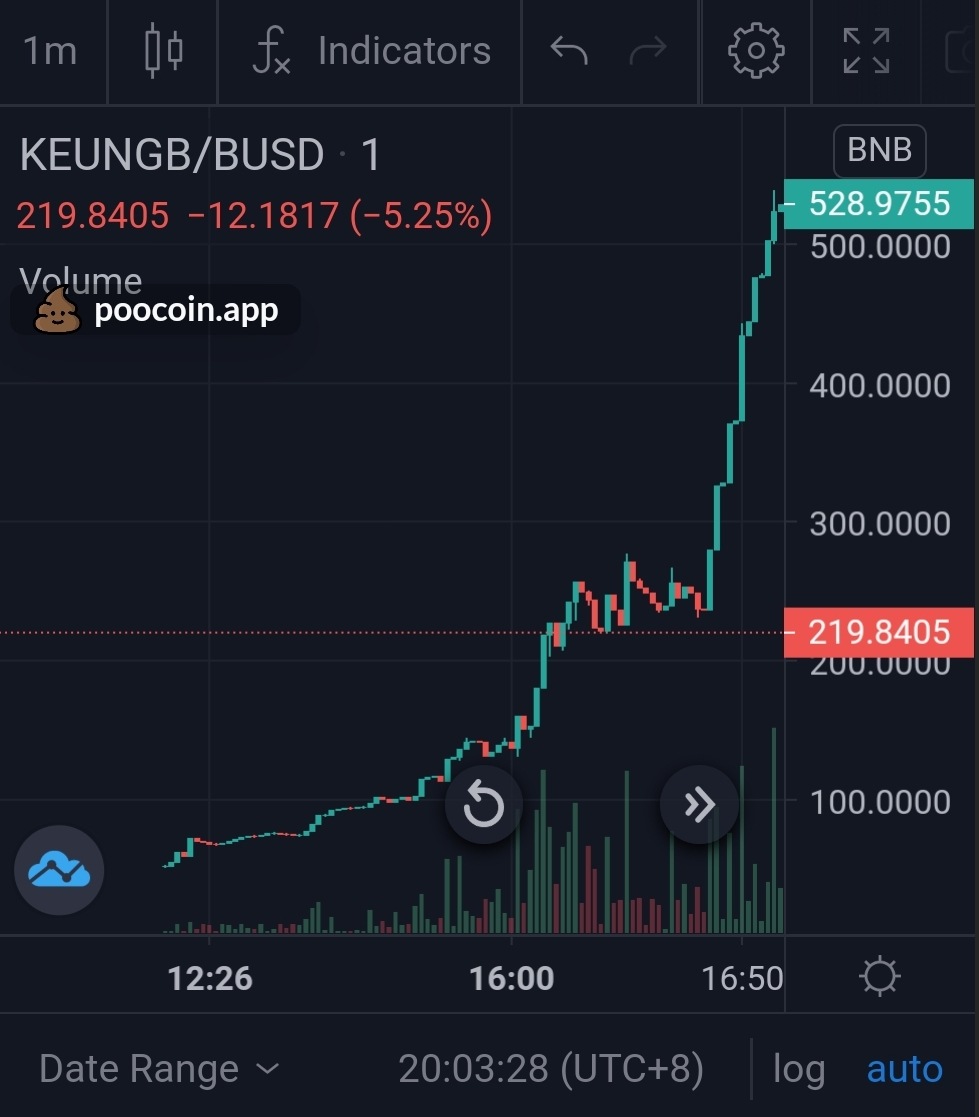
Task: Toggle auto price scaling
Action: click(x=903, y=1068)
